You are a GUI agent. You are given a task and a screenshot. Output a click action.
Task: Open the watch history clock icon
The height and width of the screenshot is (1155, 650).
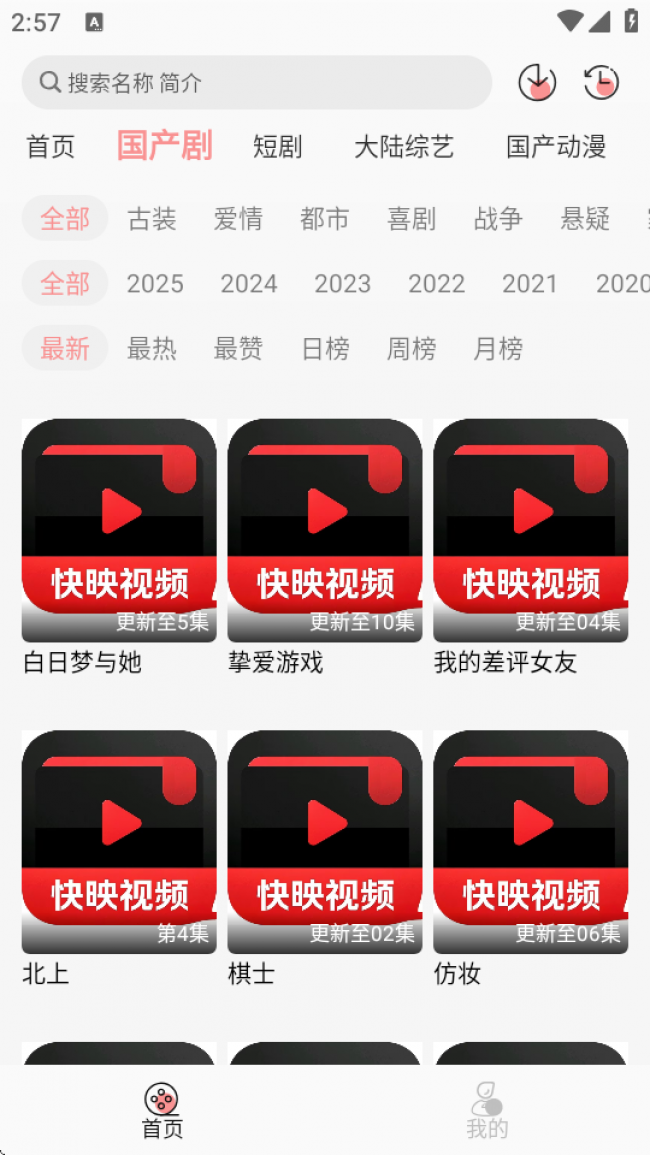click(601, 82)
